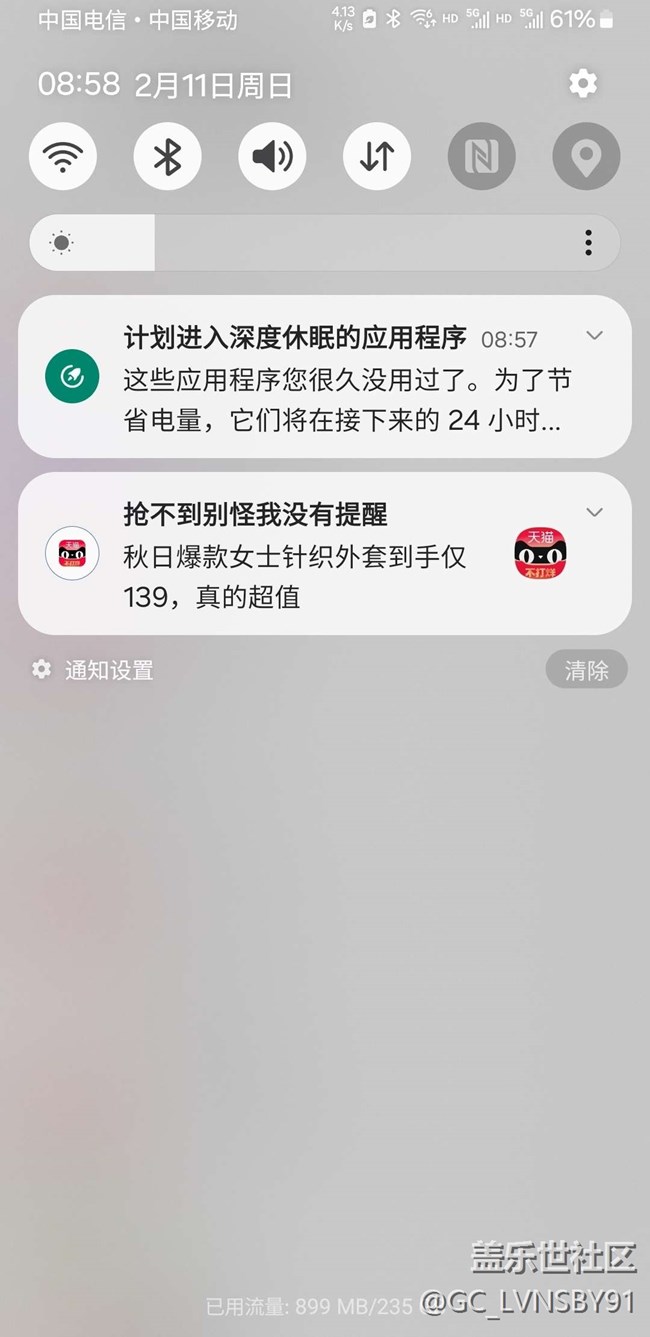
Task: Enable NFC quick setting
Action: tap(482, 156)
